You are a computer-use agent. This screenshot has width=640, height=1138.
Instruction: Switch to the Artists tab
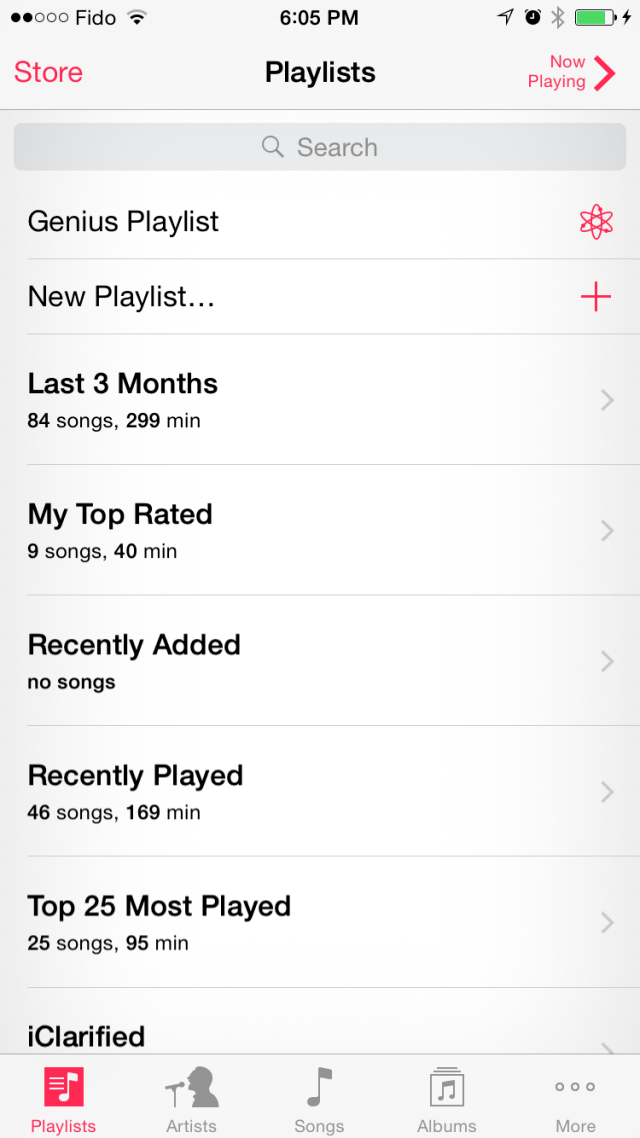(191, 1098)
